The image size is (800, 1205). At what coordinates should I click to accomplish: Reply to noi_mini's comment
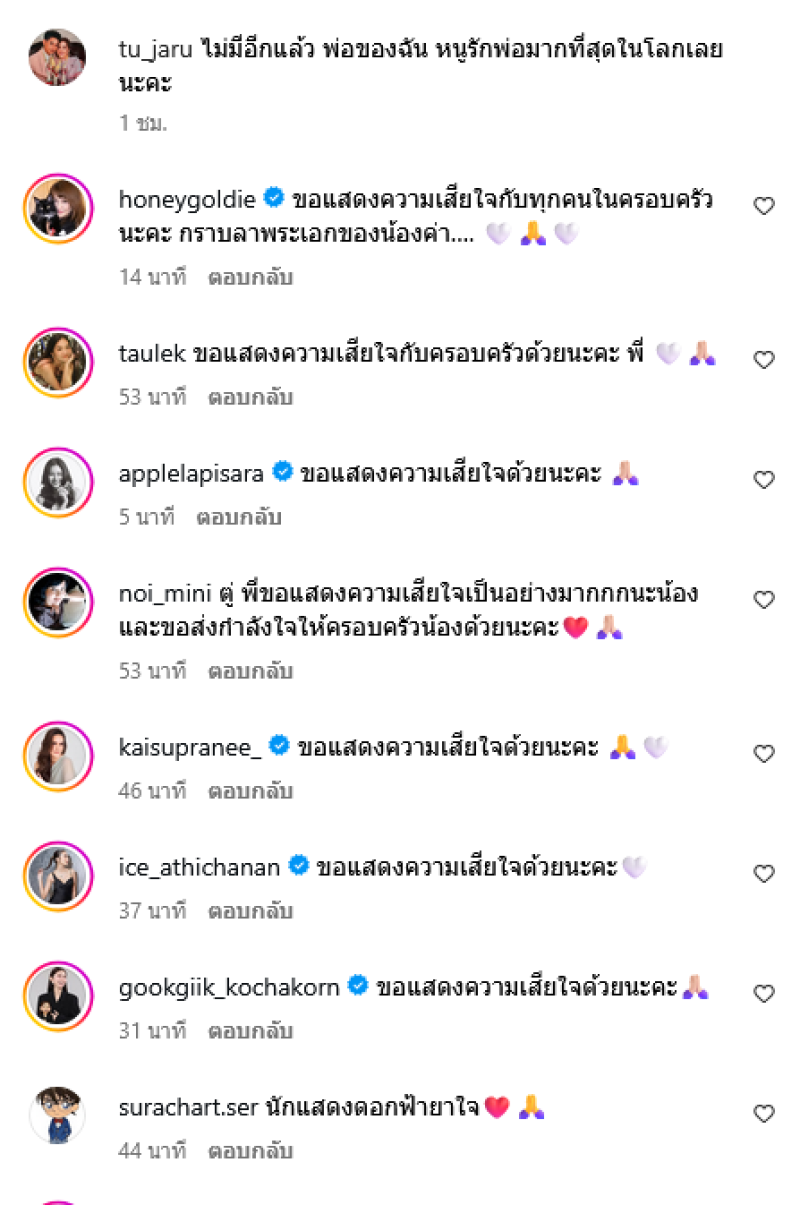point(250,671)
